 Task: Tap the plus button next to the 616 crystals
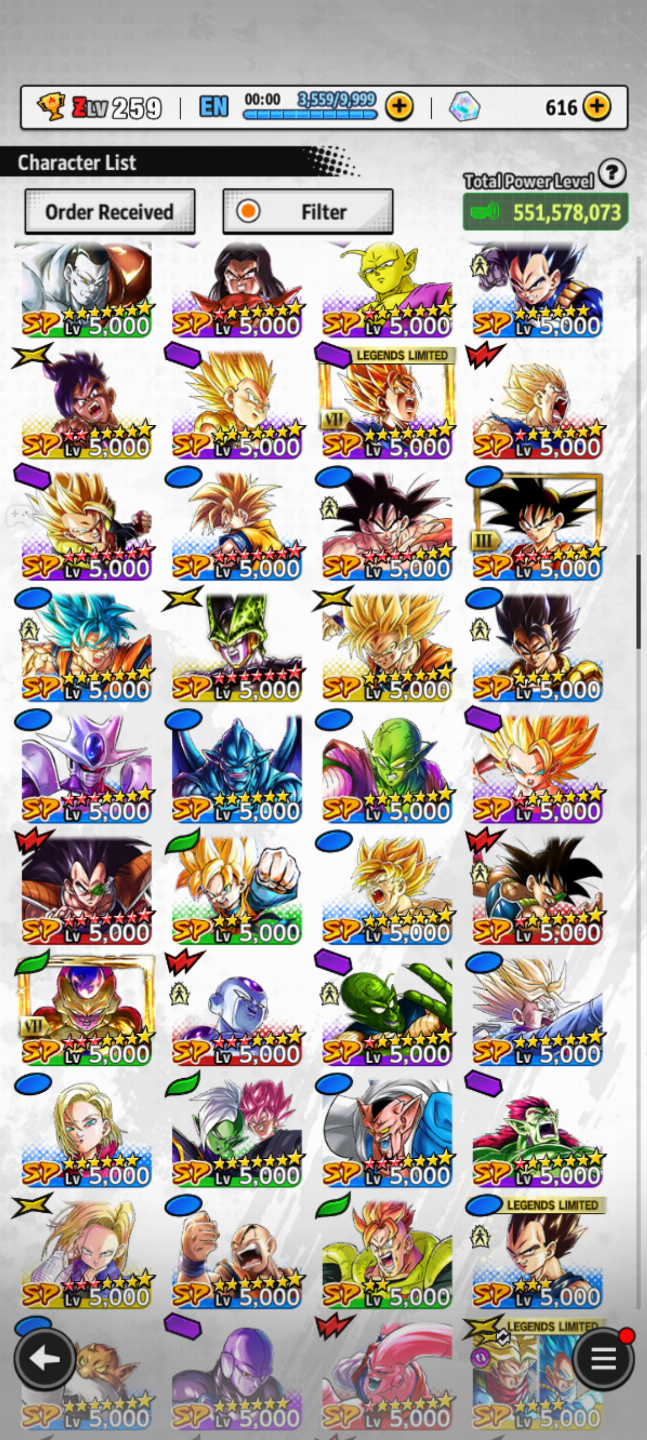tap(596, 106)
